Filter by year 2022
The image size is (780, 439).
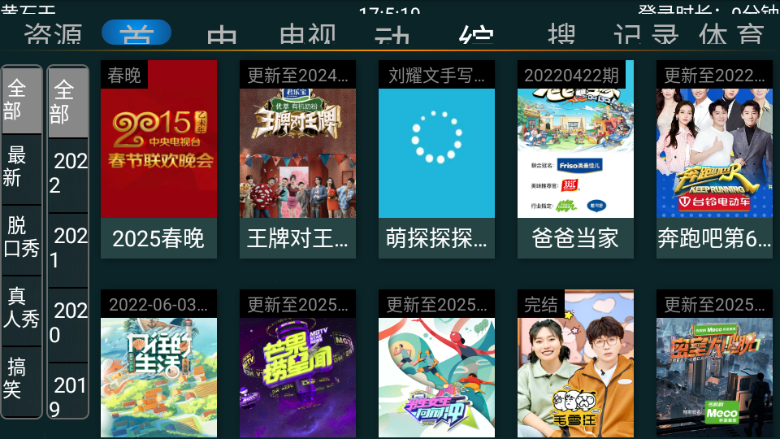click(x=68, y=174)
